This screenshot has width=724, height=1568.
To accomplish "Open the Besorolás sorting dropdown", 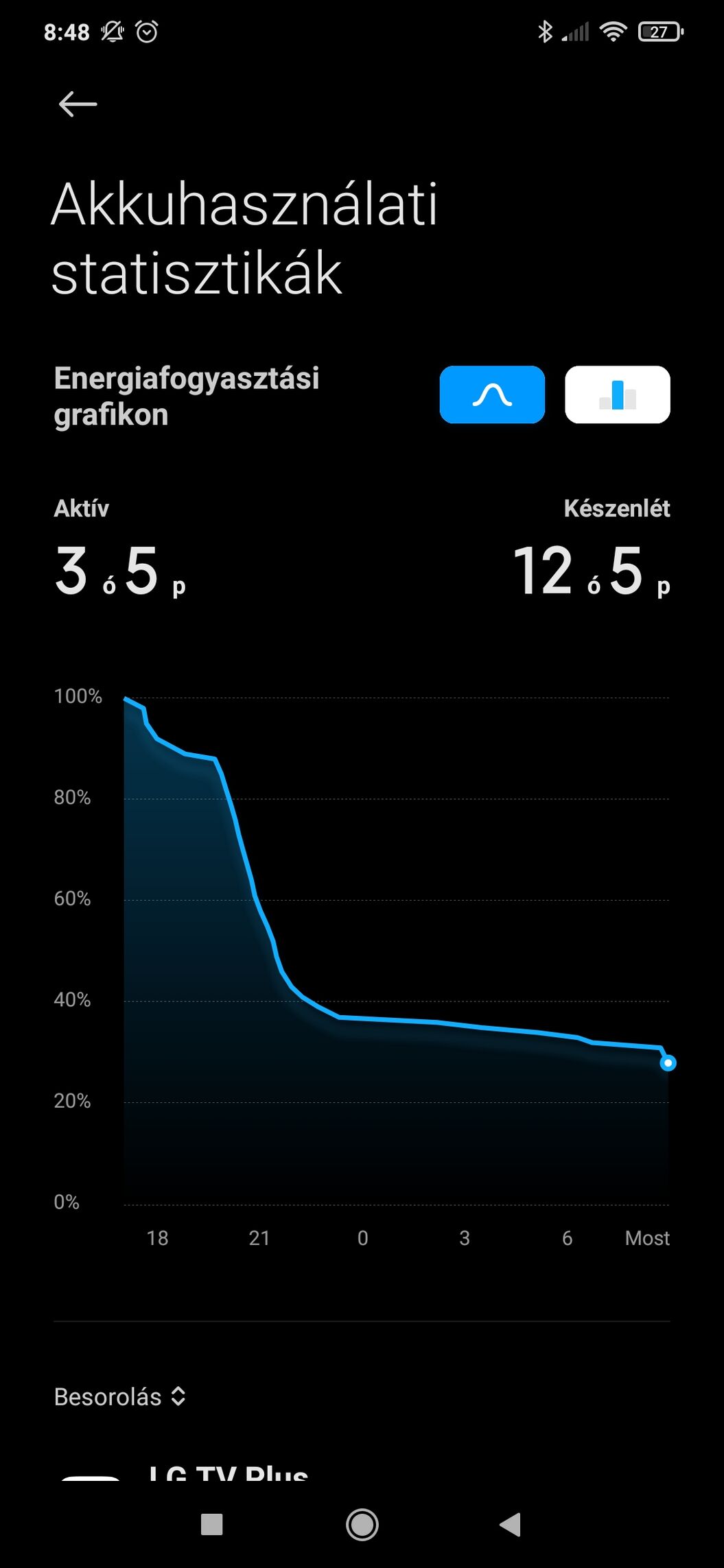I will [x=120, y=1397].
